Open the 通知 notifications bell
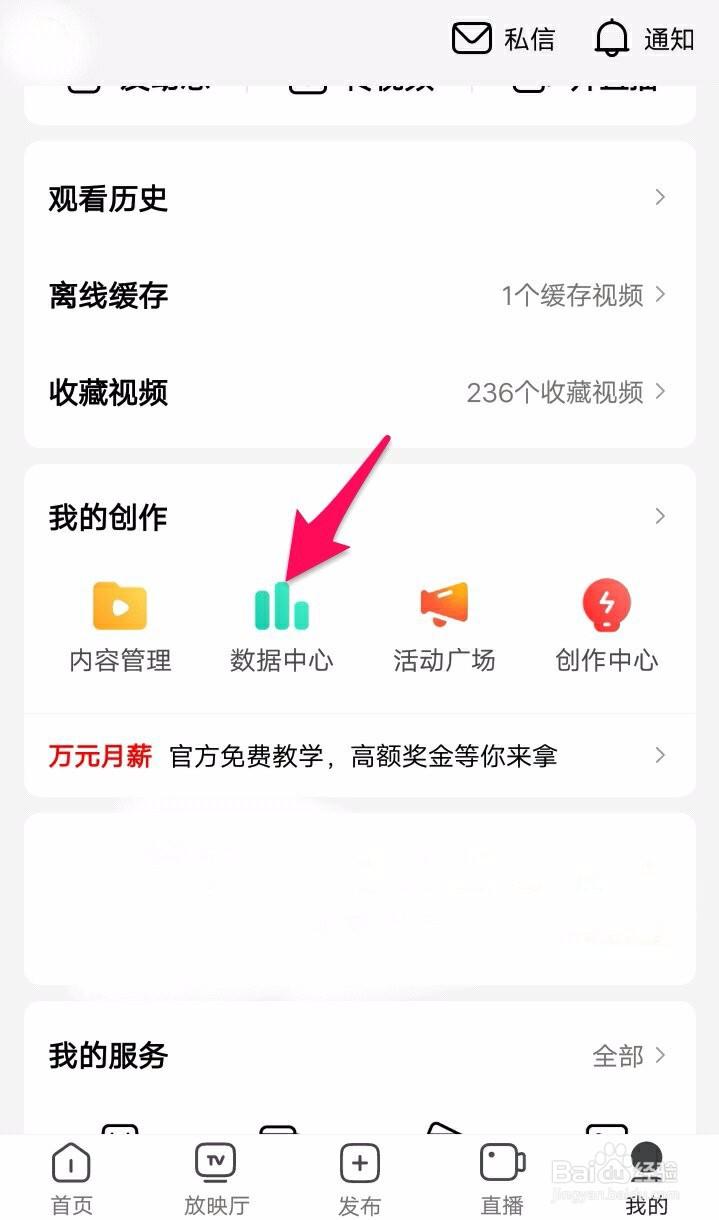Image resolution: width=719 pixels, height=1220 pixels. tap(644, 39)
